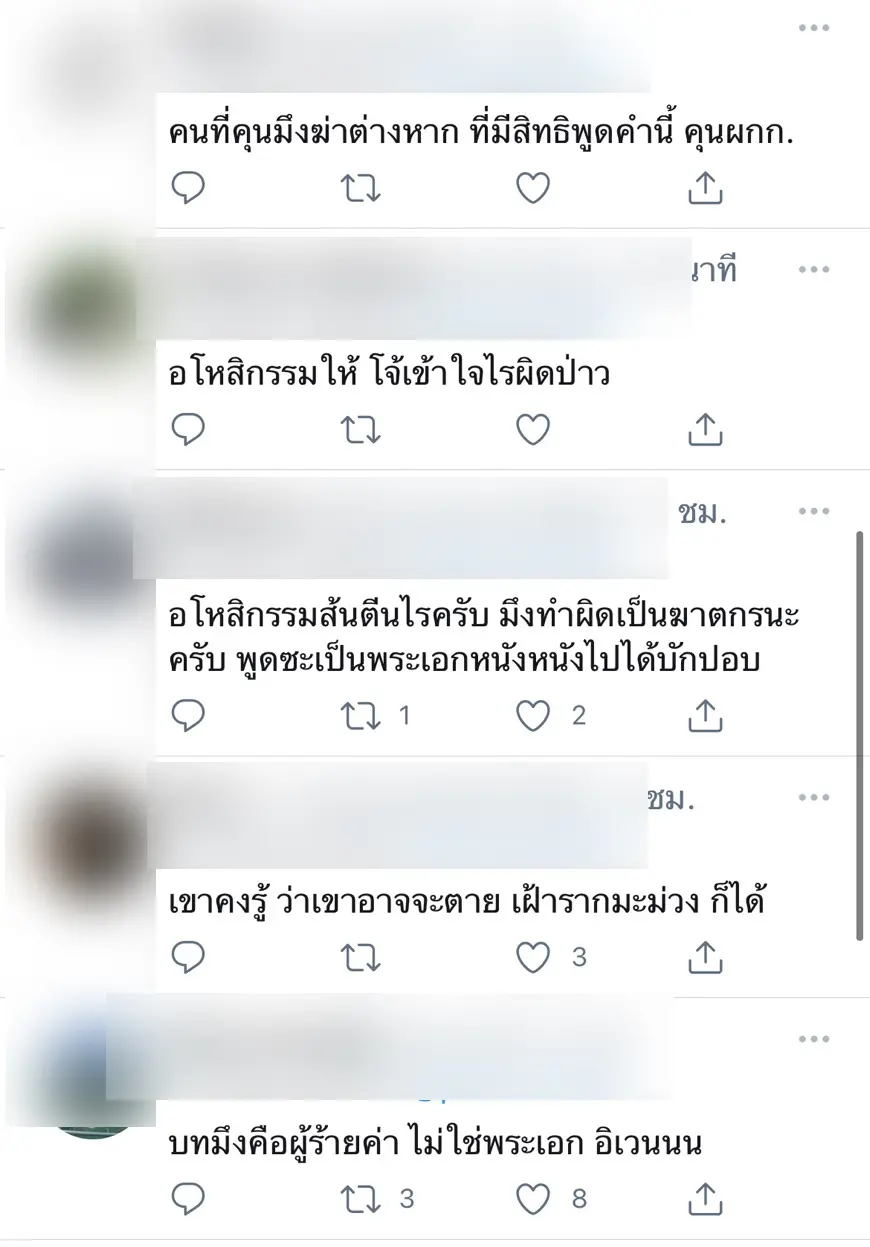
Task: Retweet the comment ending with คุณผกก.
Action: (x=361, y=188)
